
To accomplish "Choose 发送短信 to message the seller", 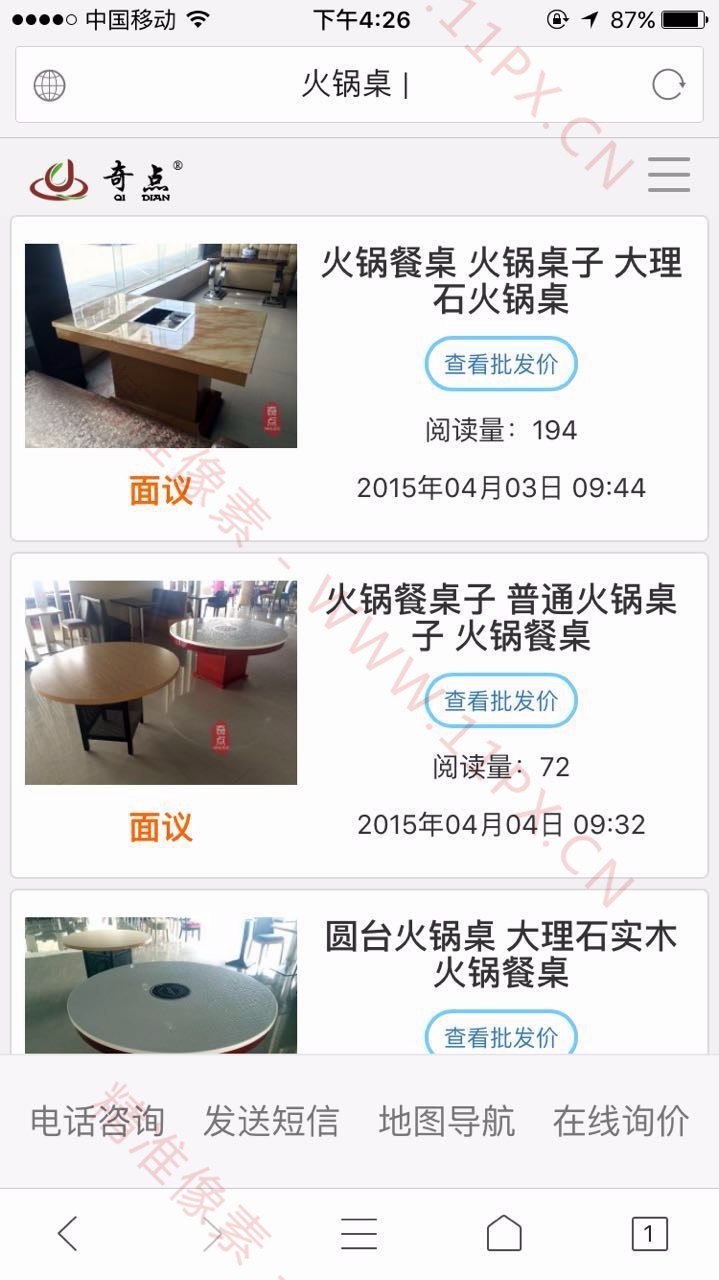I will click(x=271, y=1121).
